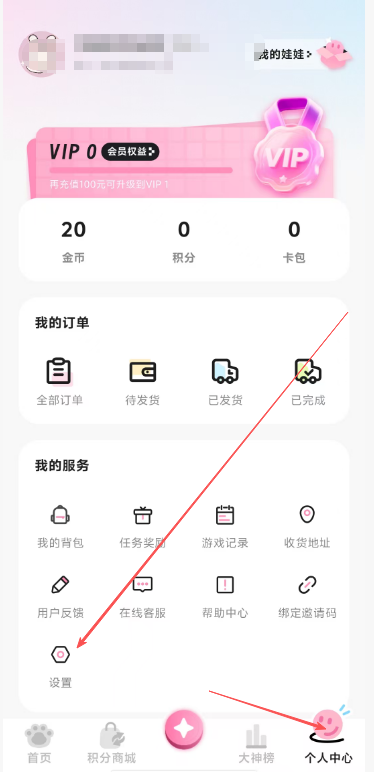This screenshot has height=772, width=374.
Task: Open 我的背包
Action: click(60, 526)
